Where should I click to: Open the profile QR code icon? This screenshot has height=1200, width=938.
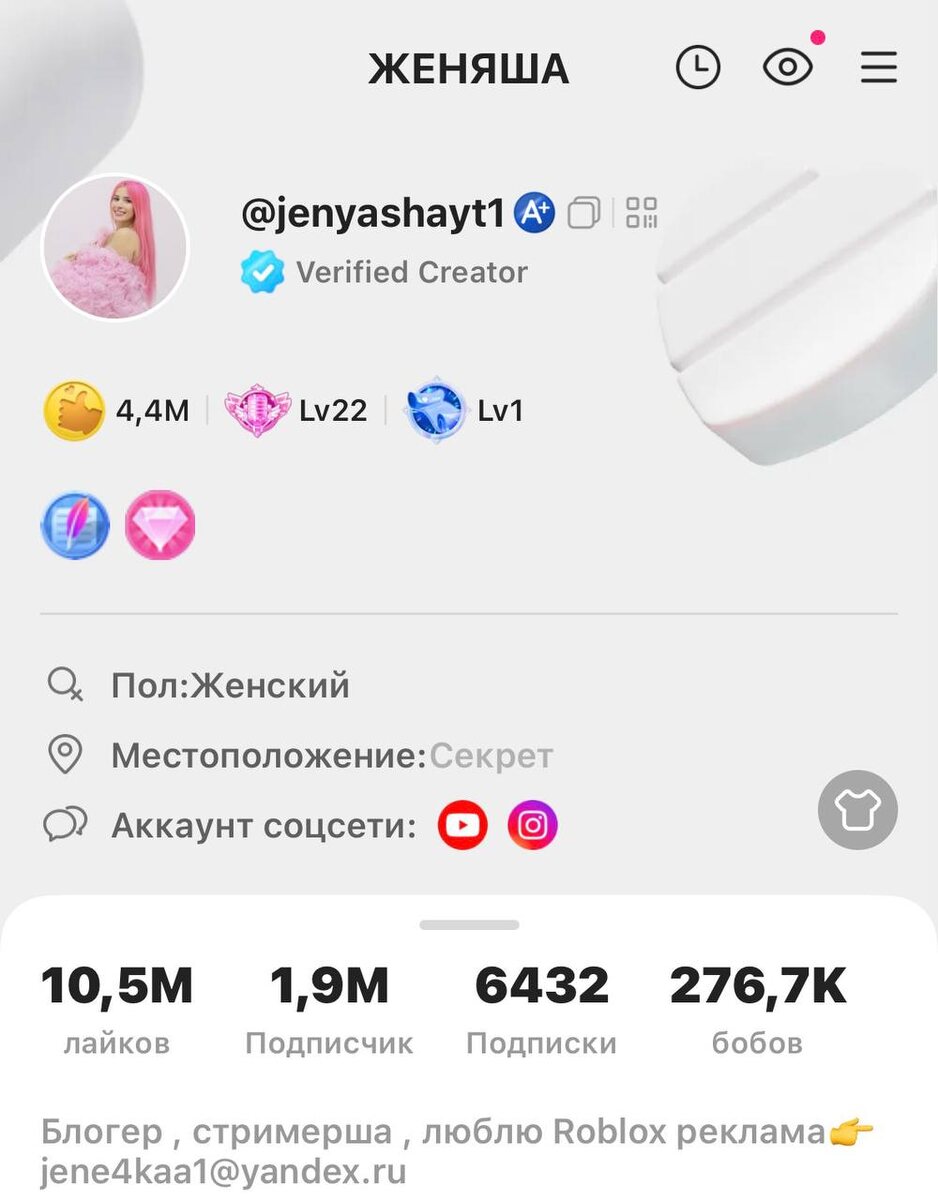[x=641, y=213]
